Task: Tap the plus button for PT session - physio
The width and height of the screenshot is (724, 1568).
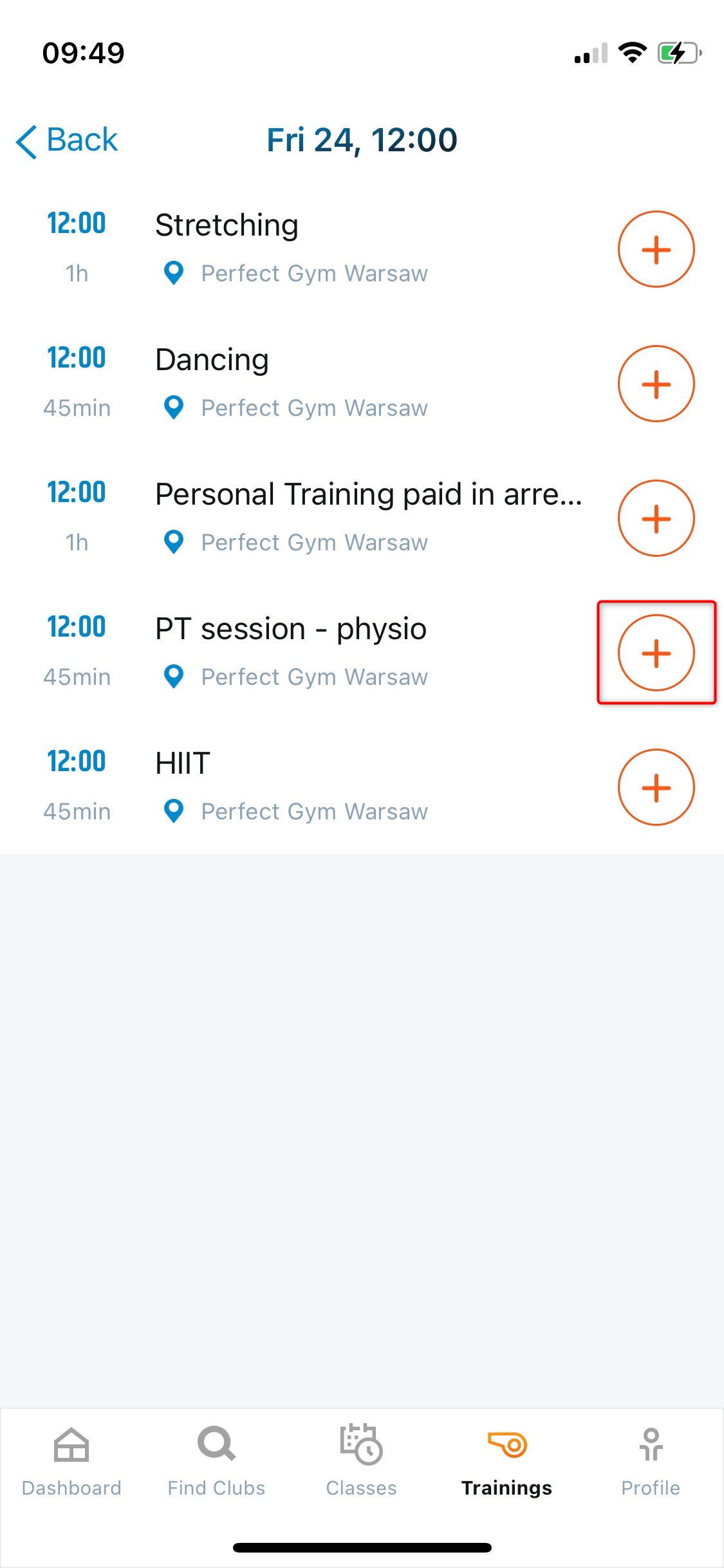Action: [656, 653]
